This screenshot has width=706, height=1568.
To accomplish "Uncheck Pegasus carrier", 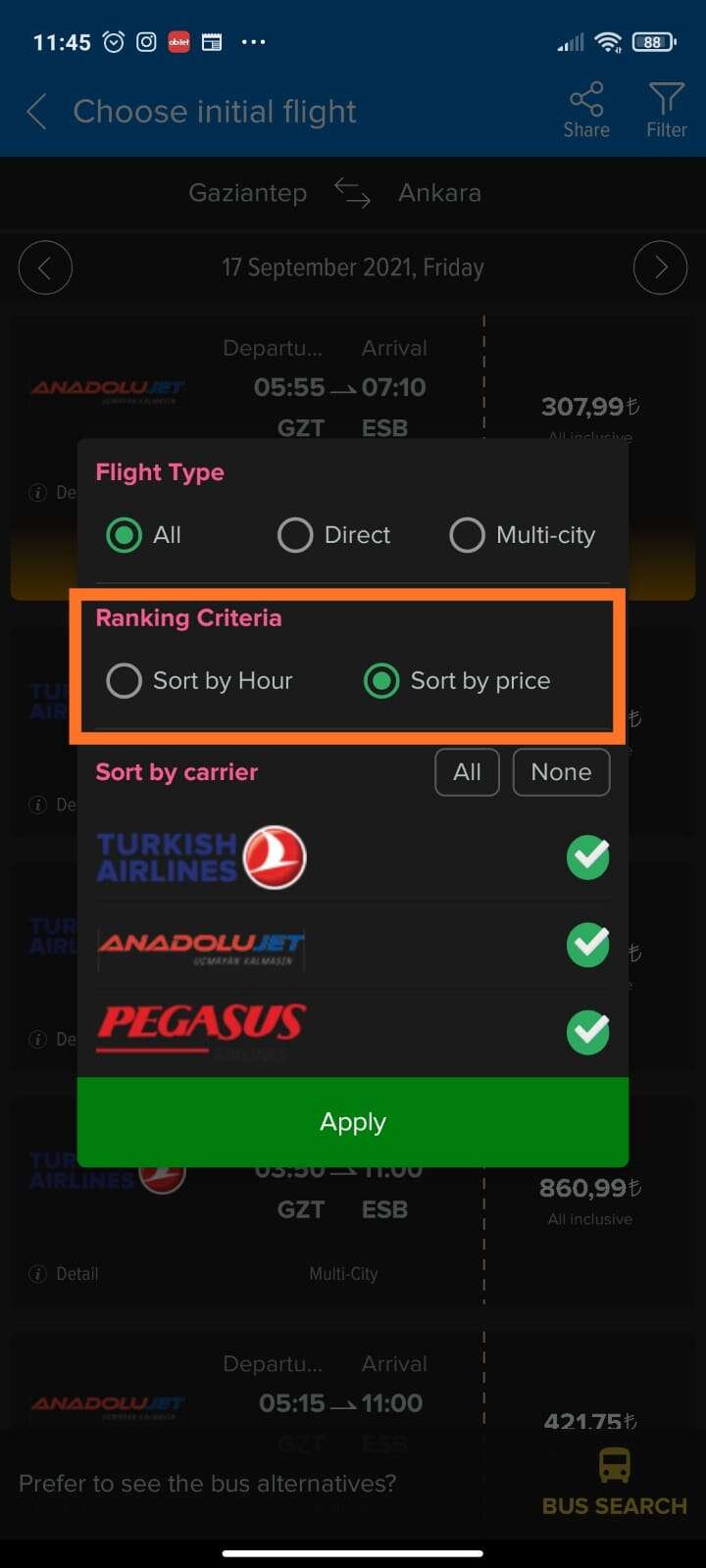I will click(x=588, y=1032).
